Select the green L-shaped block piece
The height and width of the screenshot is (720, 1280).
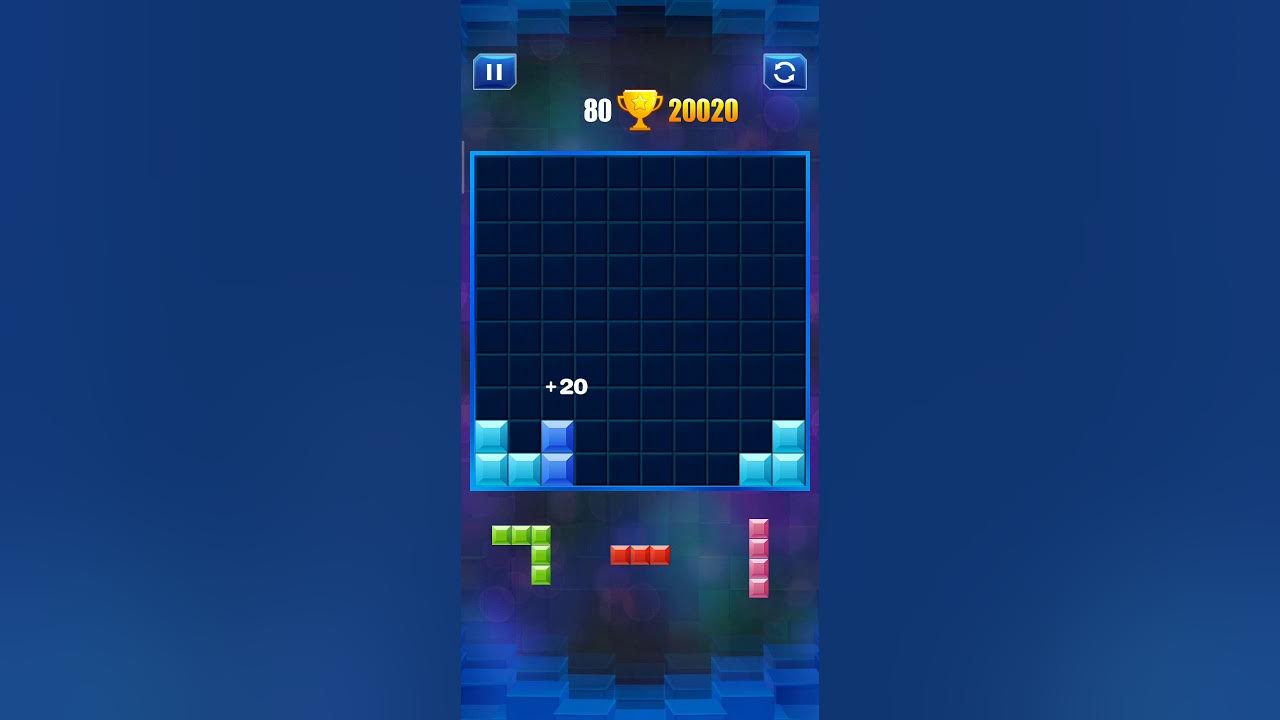(521, 555)
